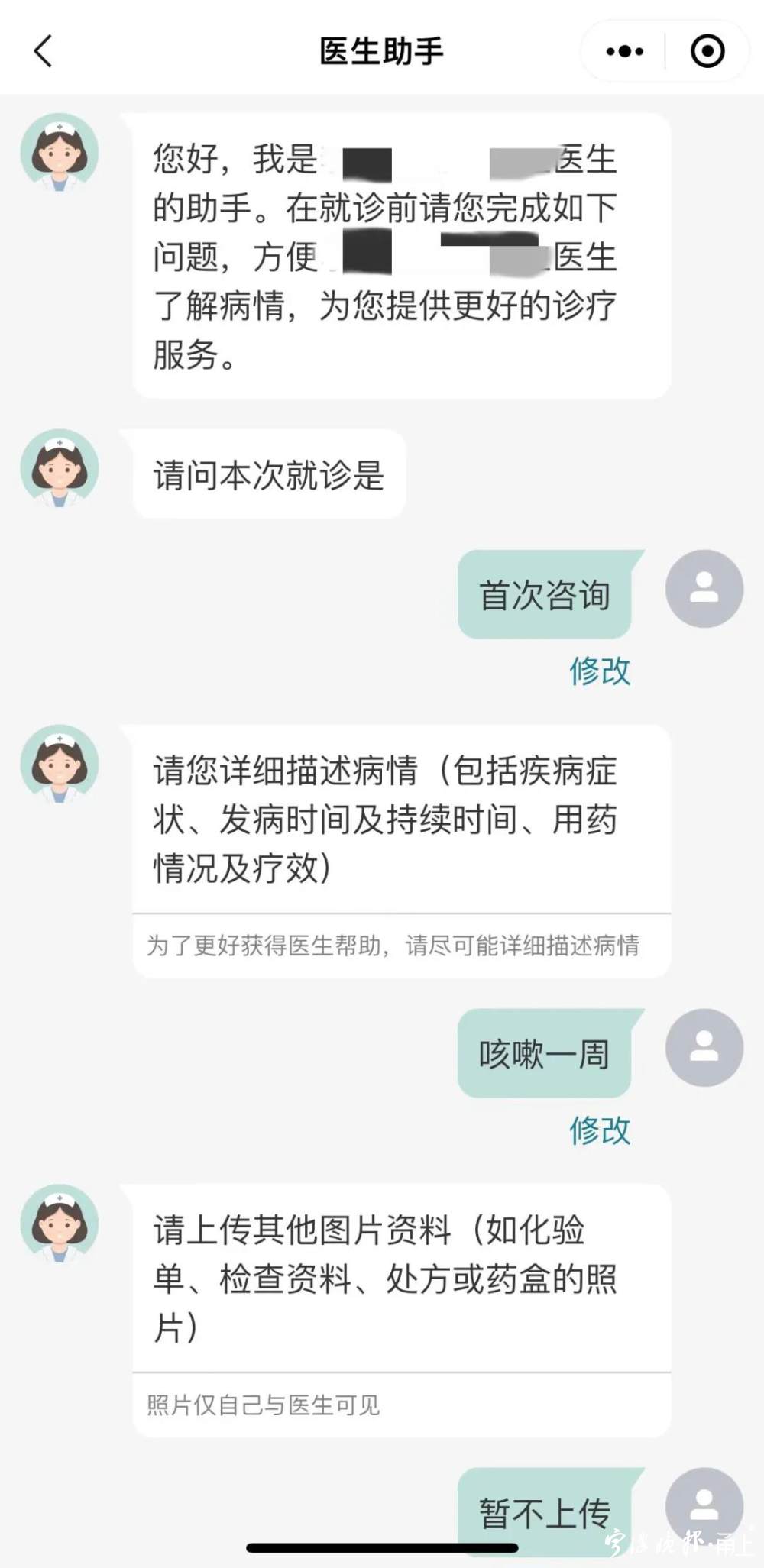
Task: Close the mini program via the circle button
Action: pyautogui.click(x=707, y=52)
